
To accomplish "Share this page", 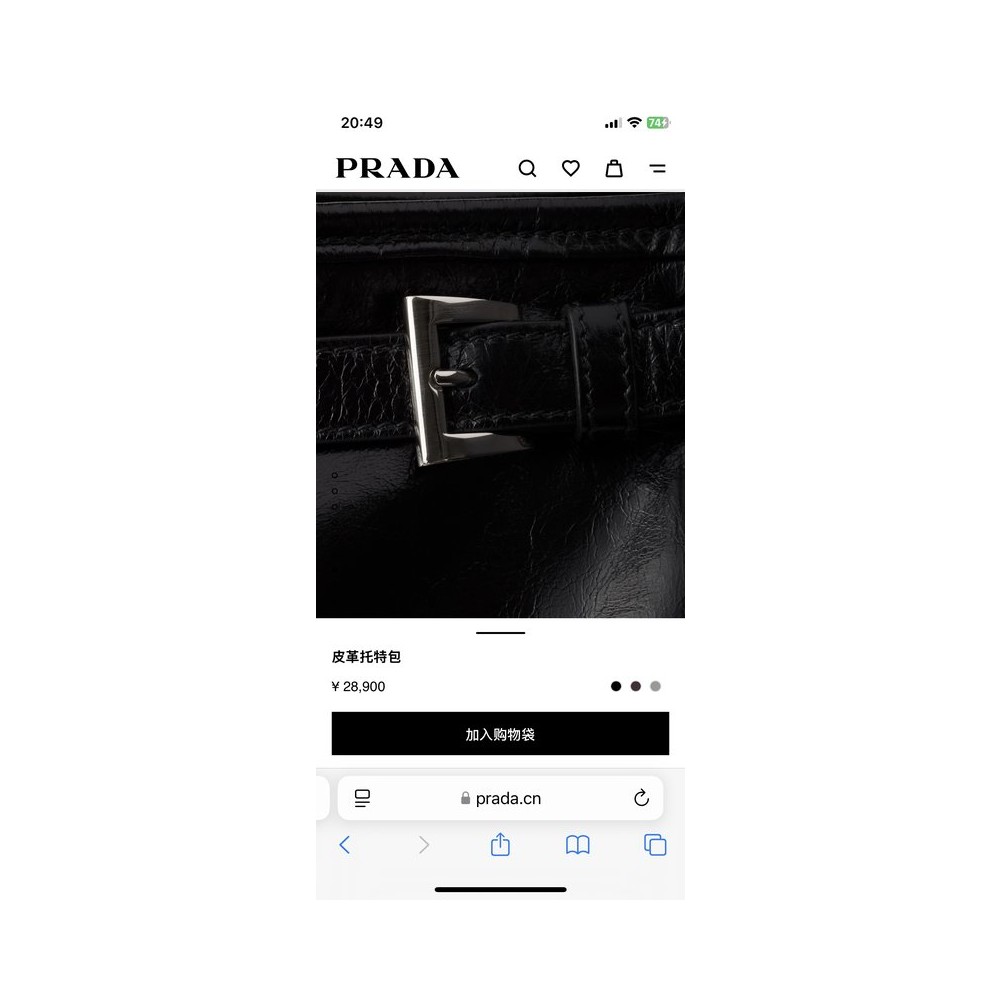I will click(500, 844).
